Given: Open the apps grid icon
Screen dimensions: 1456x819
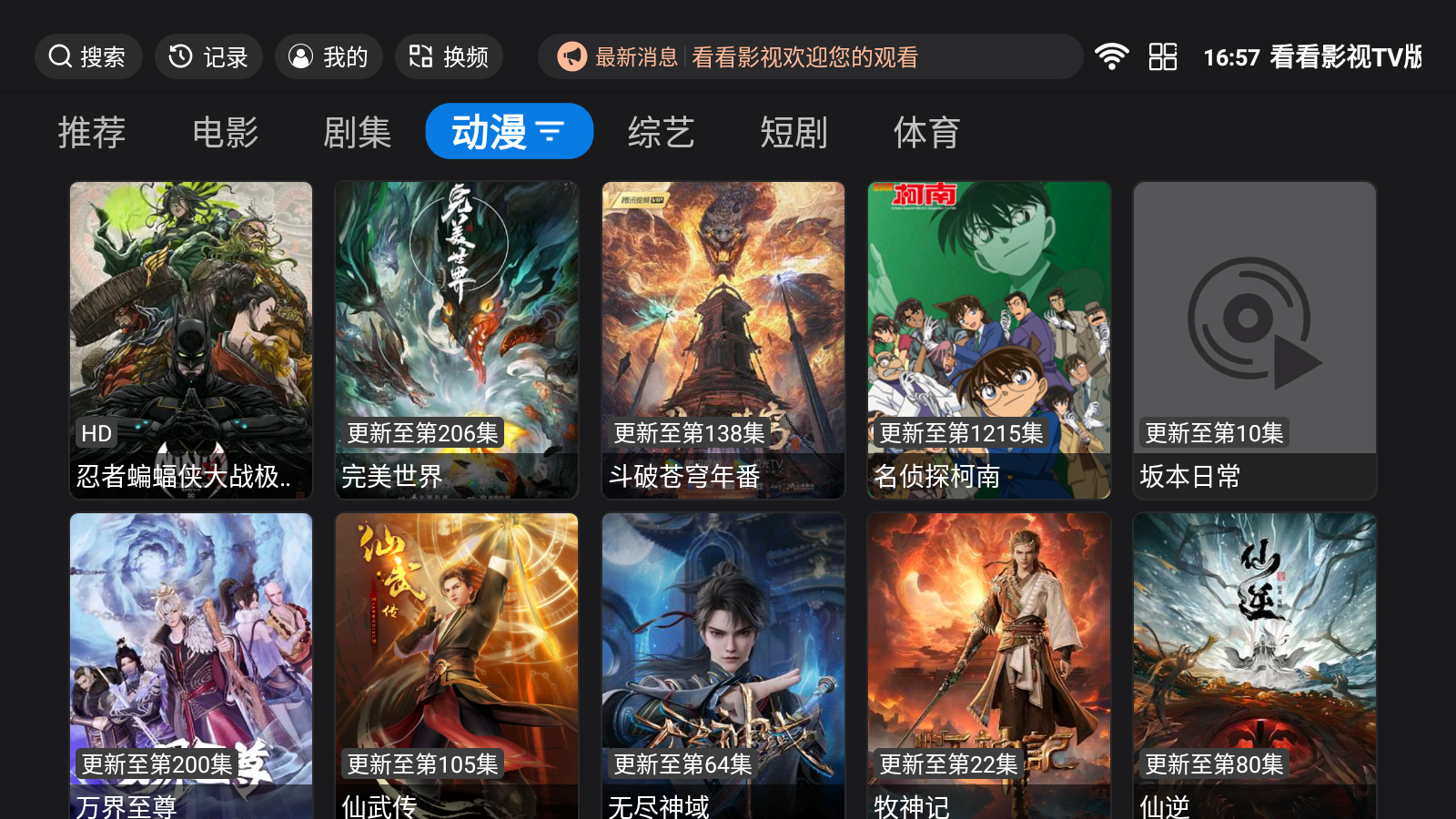Looking at the screenshot, I should click(1162, 57).
